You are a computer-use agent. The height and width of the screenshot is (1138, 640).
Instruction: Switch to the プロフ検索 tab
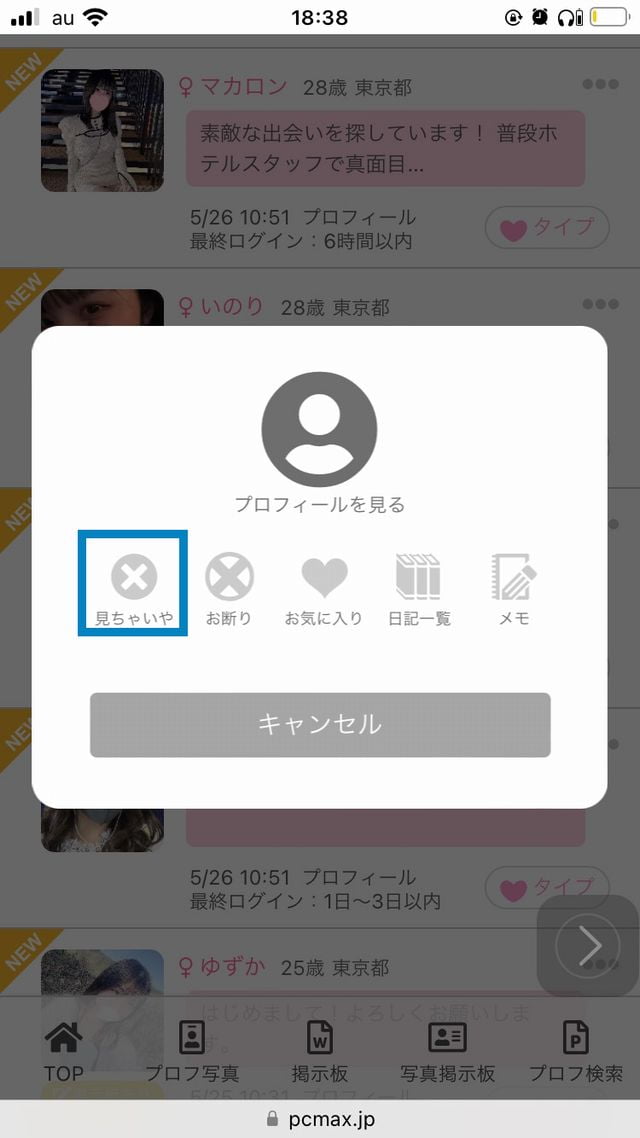click(575, 1050)
